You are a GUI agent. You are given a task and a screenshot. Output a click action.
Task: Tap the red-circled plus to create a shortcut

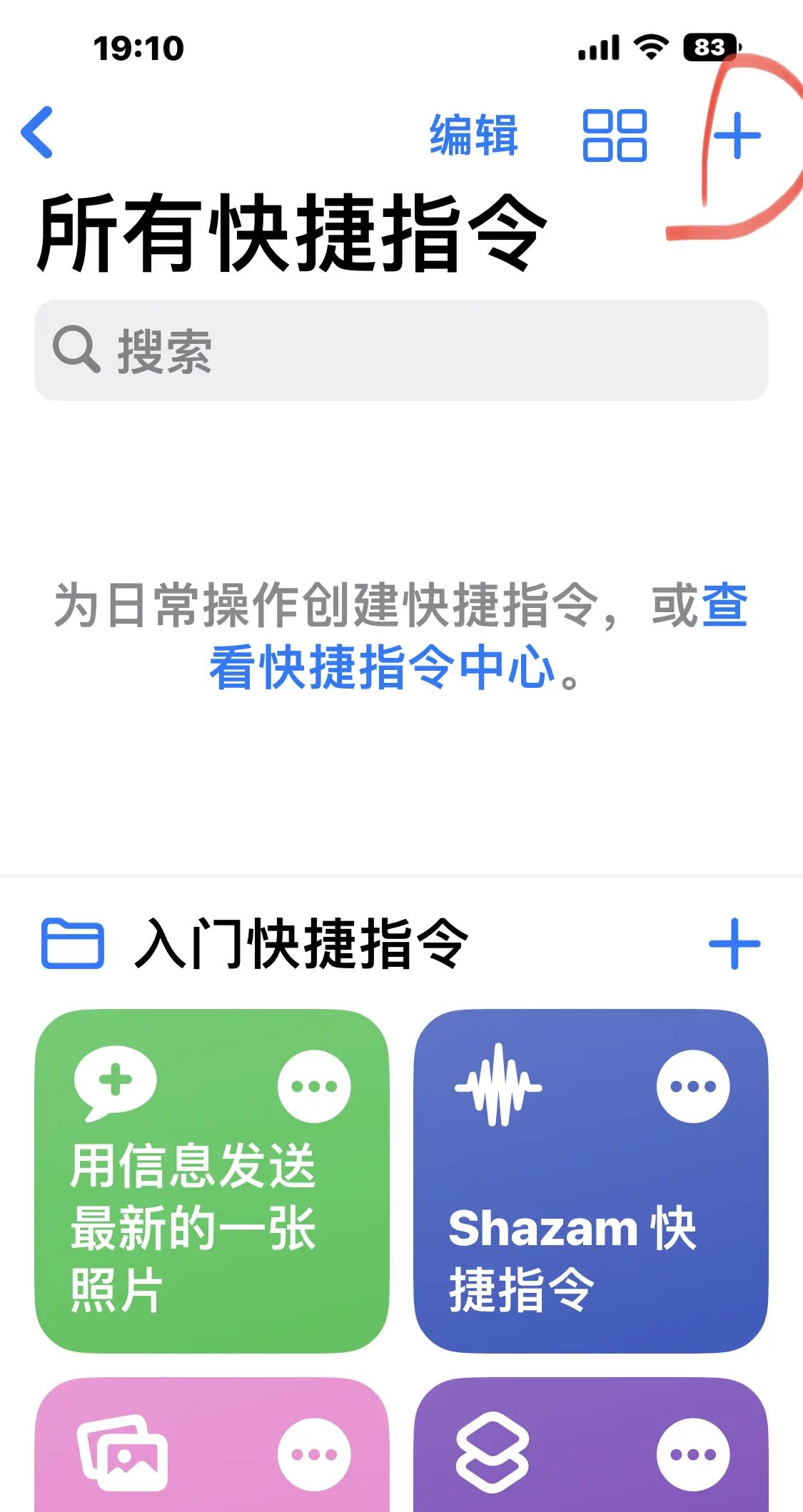click(737, 137)
